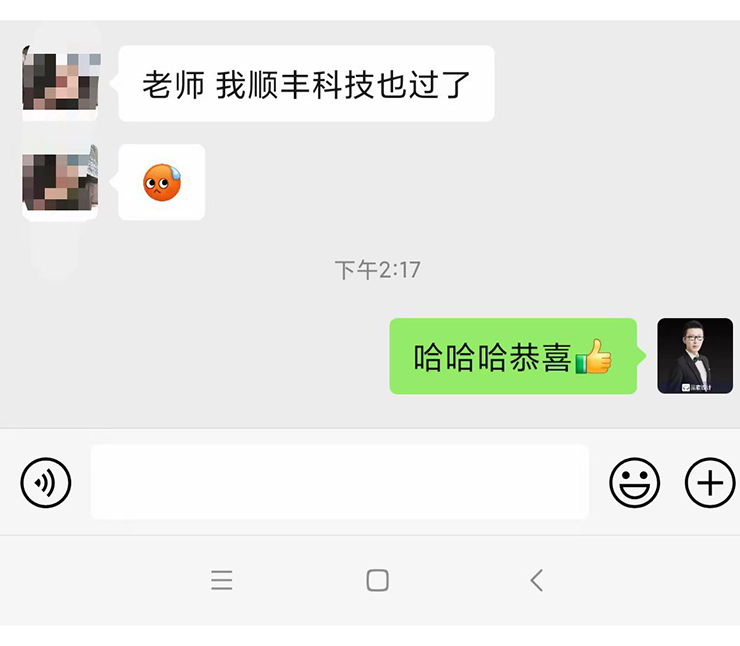Focus the message text field
Viewport: 740px width, 646px height.
pyautogui.click(x=339, y=482)
